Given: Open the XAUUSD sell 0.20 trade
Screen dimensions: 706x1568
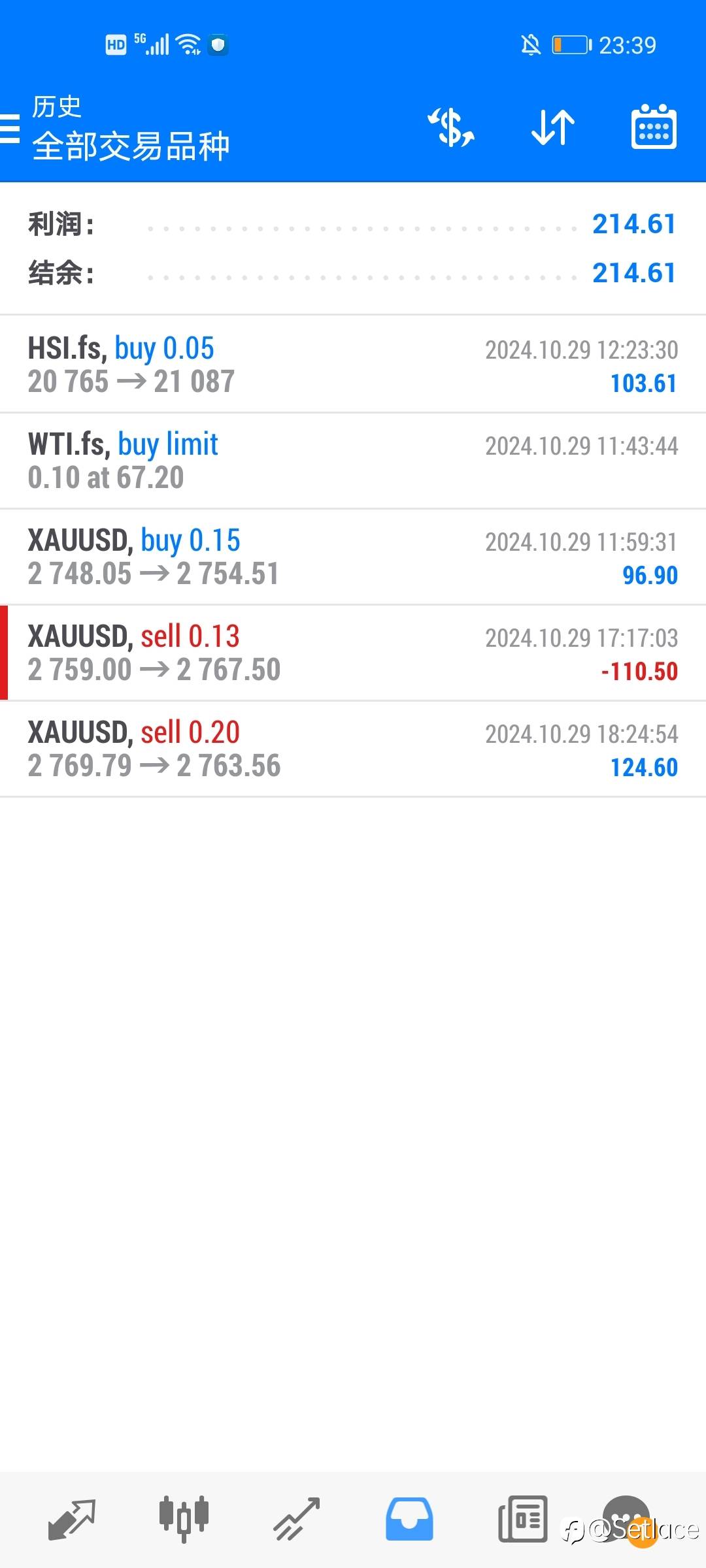Looking at the screenshot, I should [353, 749].
